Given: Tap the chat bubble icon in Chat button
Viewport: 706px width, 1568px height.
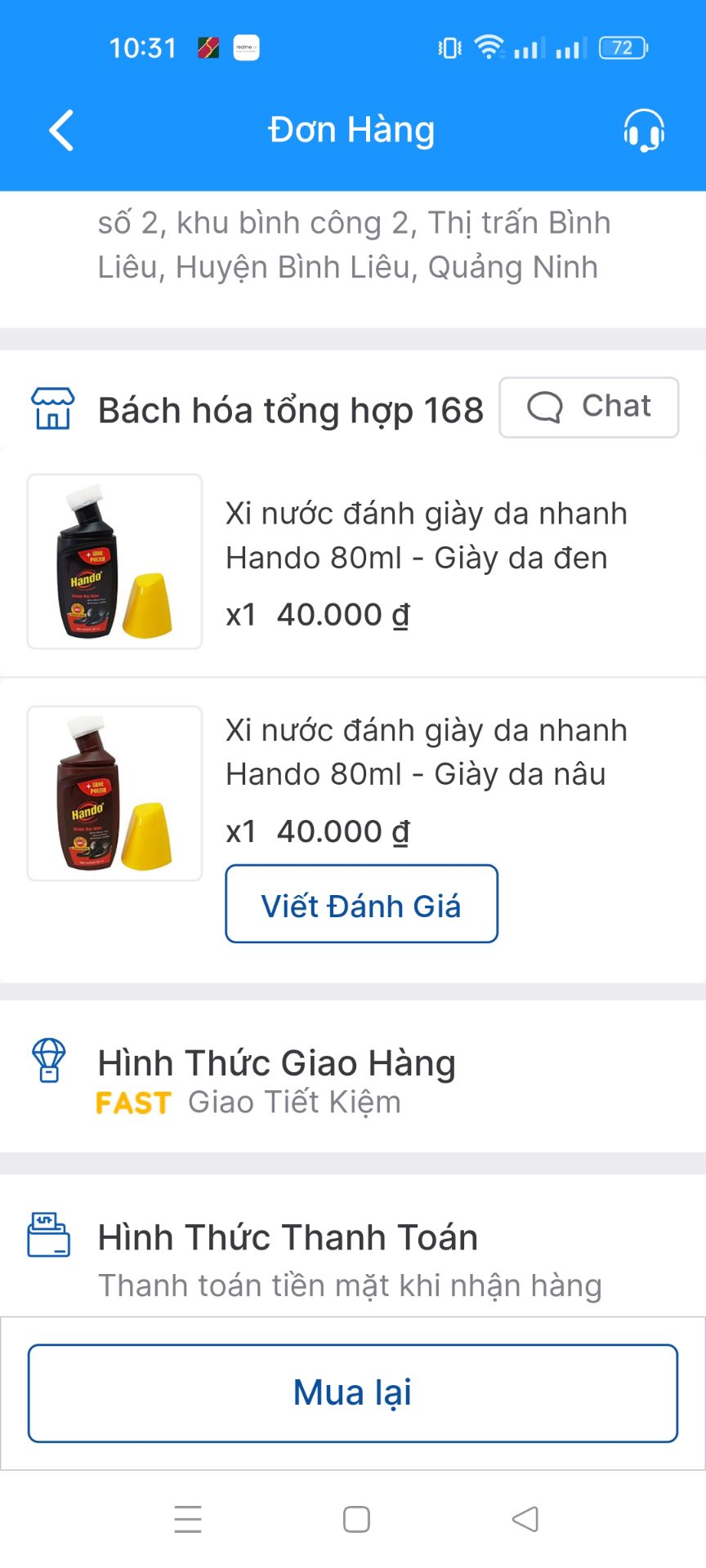Looking at the screenshot, I should [x=546, y=407].
